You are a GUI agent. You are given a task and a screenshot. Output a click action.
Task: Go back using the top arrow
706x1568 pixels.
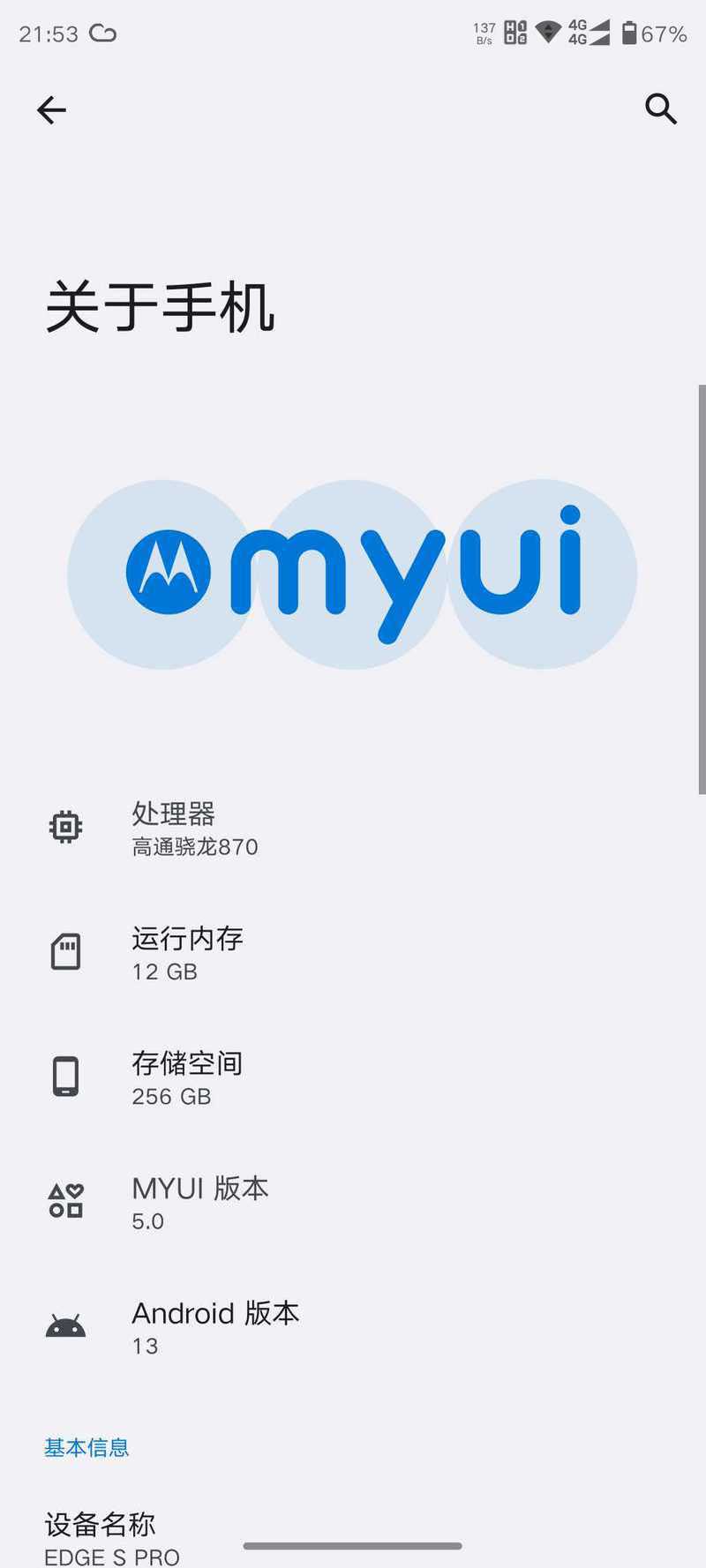click(51, 109)
